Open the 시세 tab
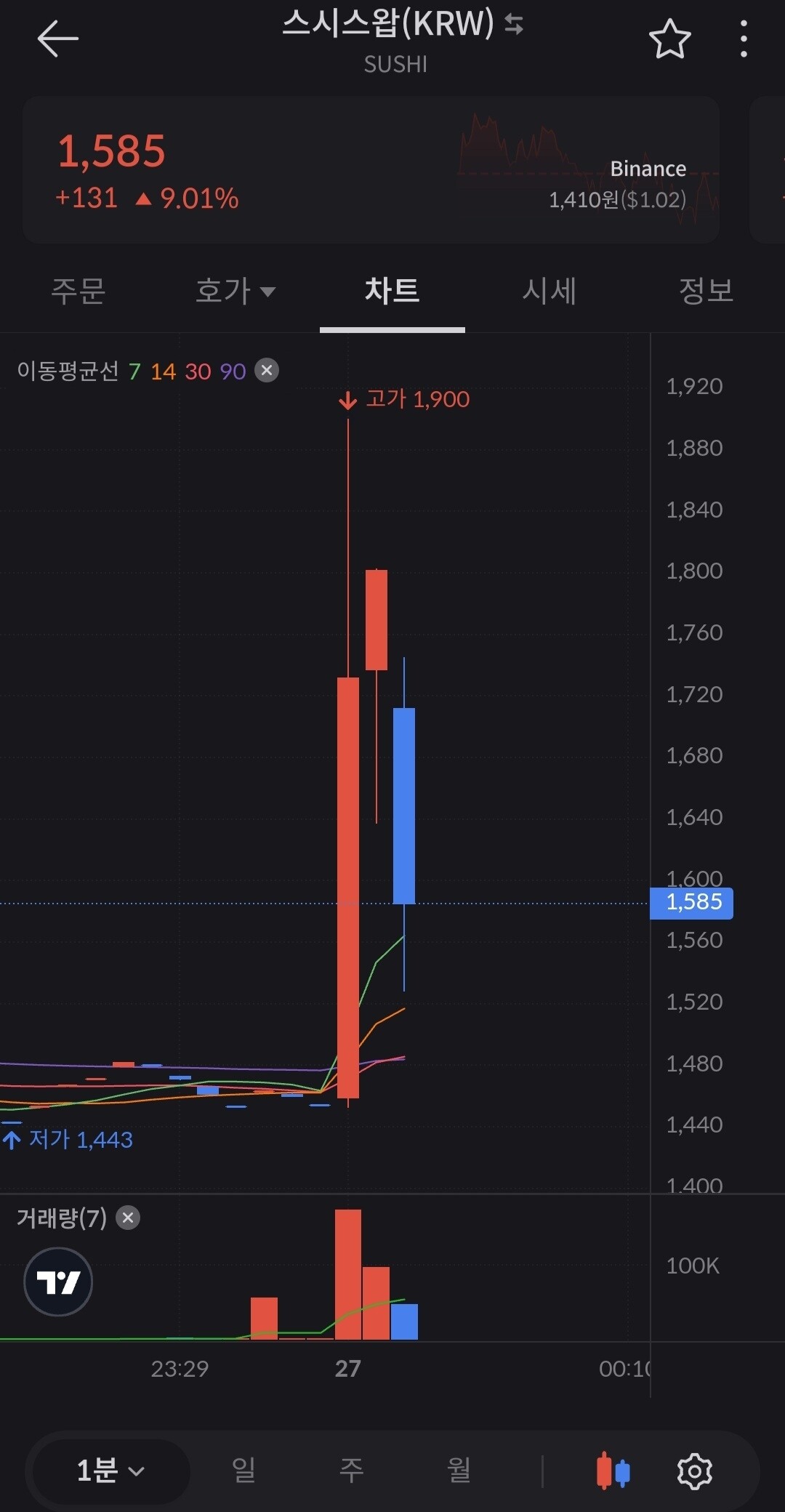The height and width of the screenshot is (1512, 785). (549, 291)
